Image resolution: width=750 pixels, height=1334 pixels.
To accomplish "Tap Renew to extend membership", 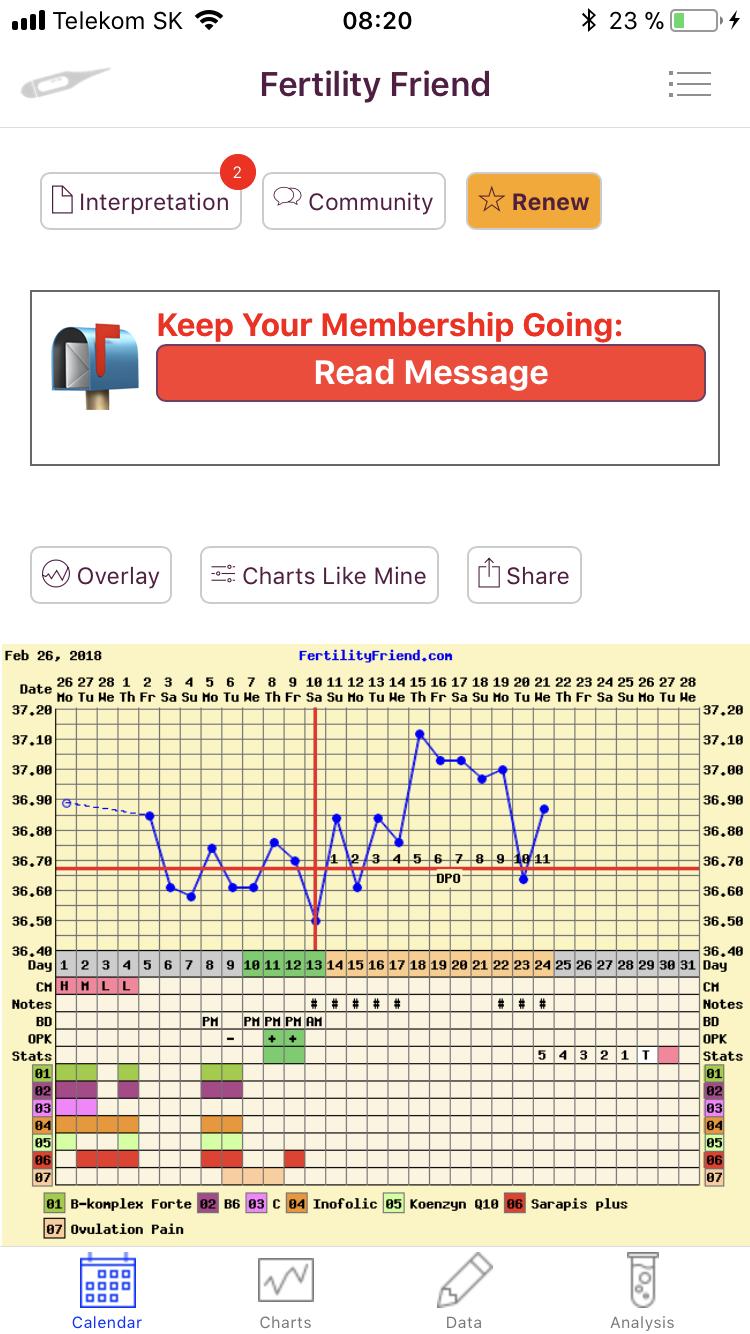I will tap(534, 201).
